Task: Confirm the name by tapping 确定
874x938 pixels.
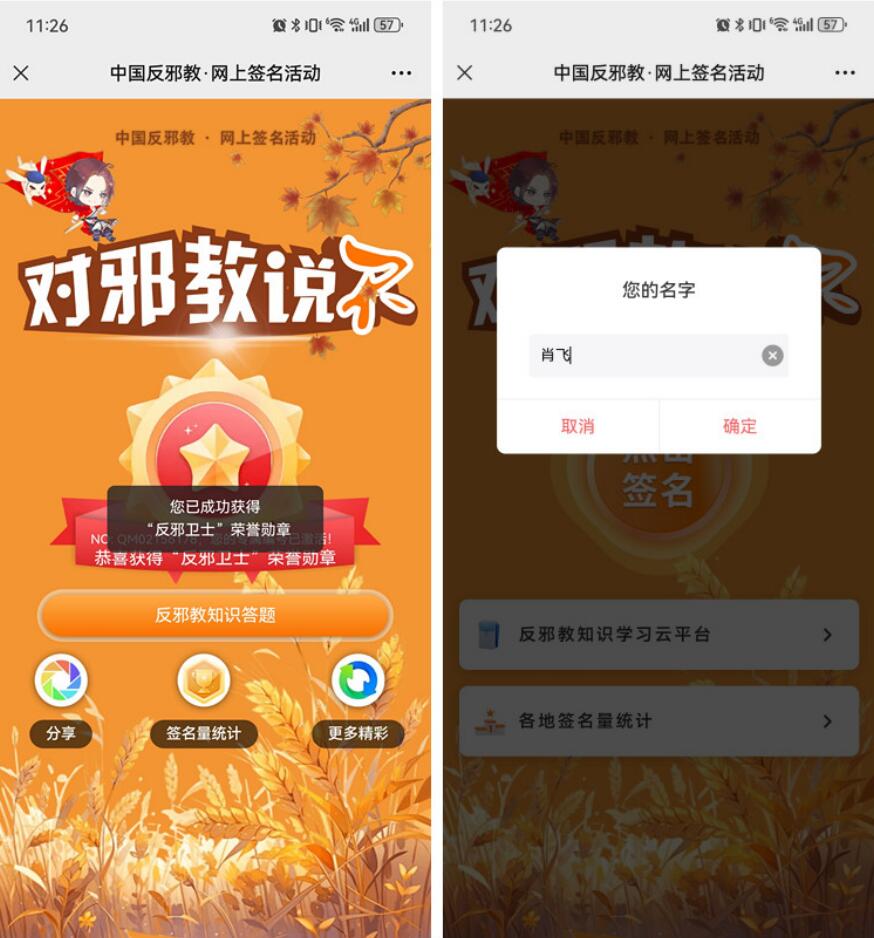Action: (x=740, y=426)
